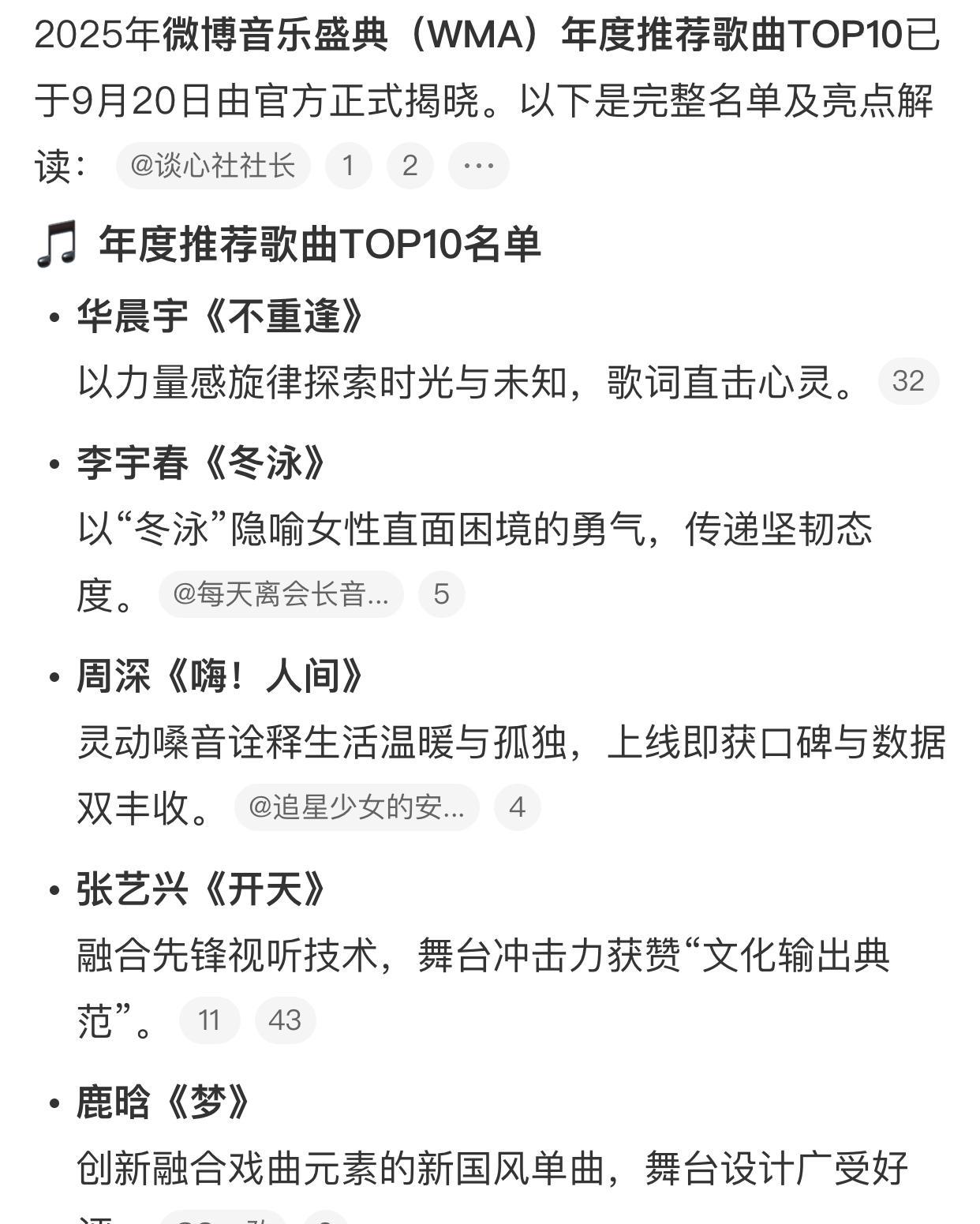
Task: Expand more sources with the ellipsis chip
Action: point(478,166)
